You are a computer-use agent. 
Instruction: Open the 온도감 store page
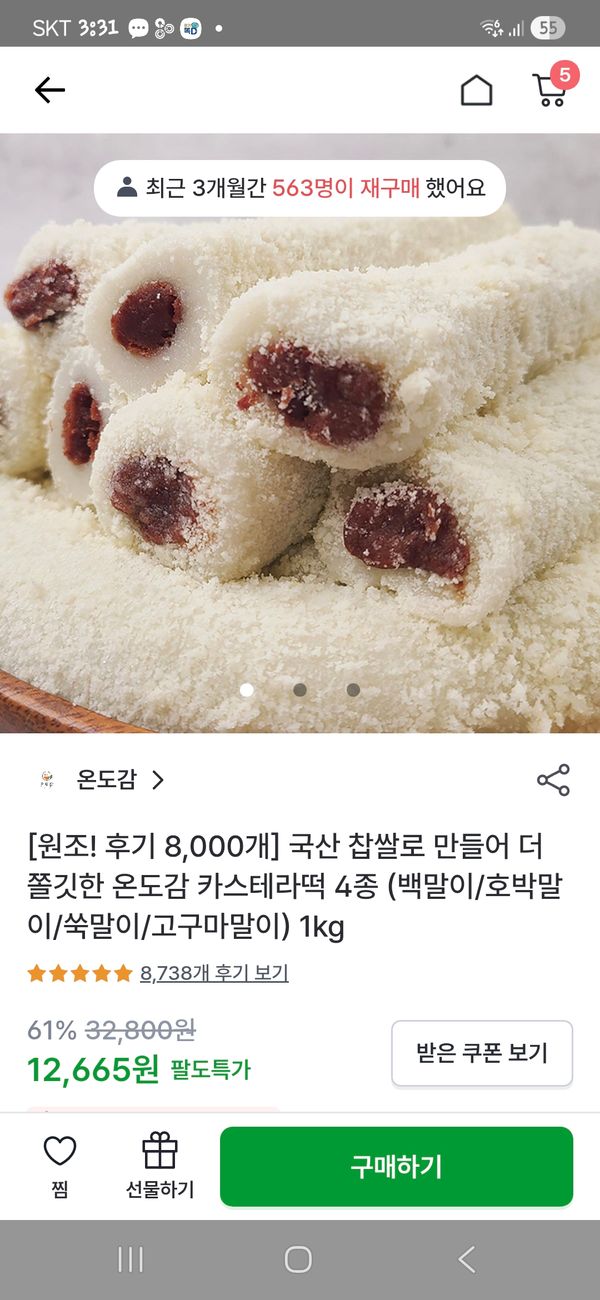coord(120,780)
